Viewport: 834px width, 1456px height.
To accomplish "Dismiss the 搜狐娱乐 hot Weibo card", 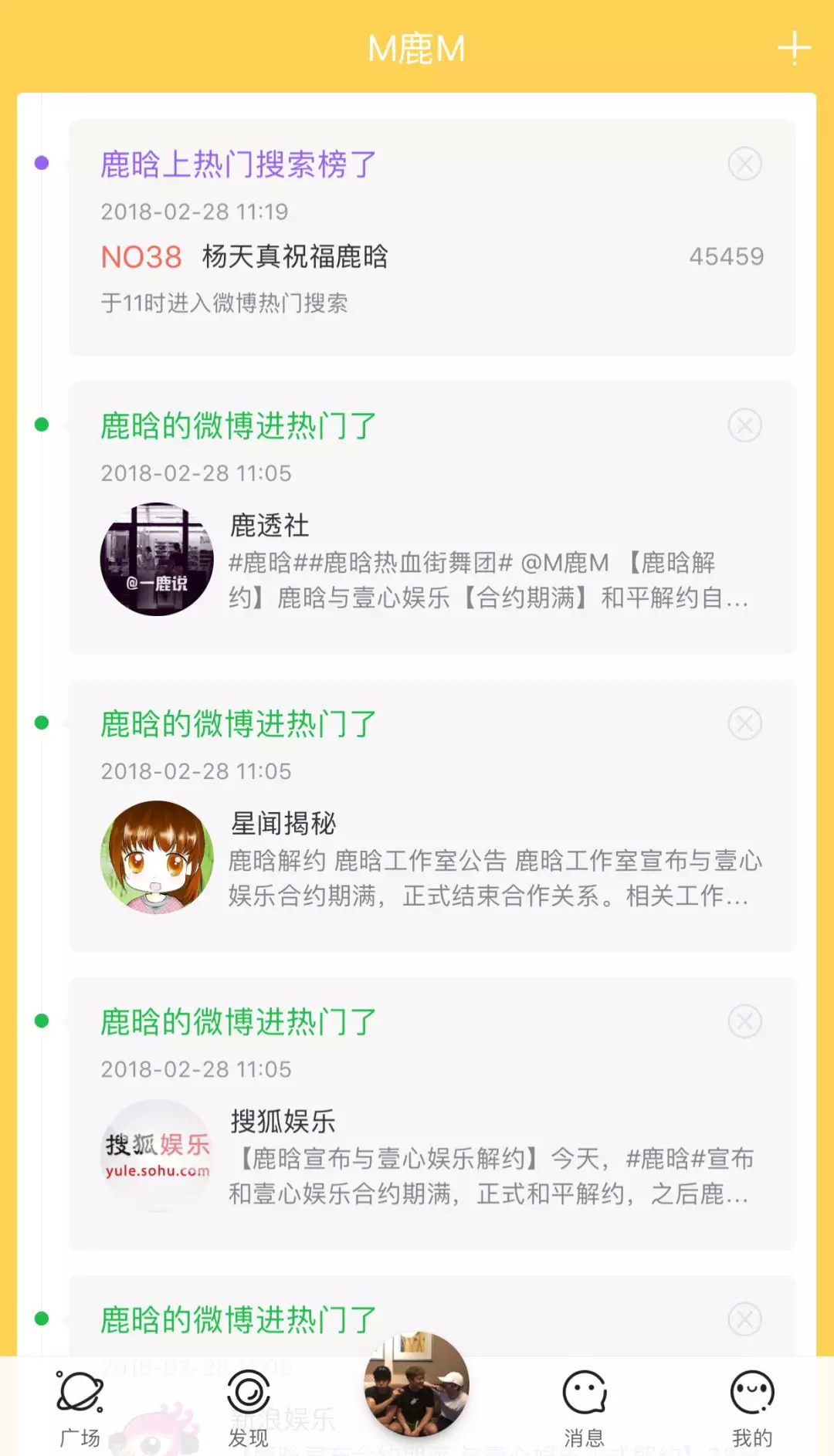I will [x=745, y=1021].
